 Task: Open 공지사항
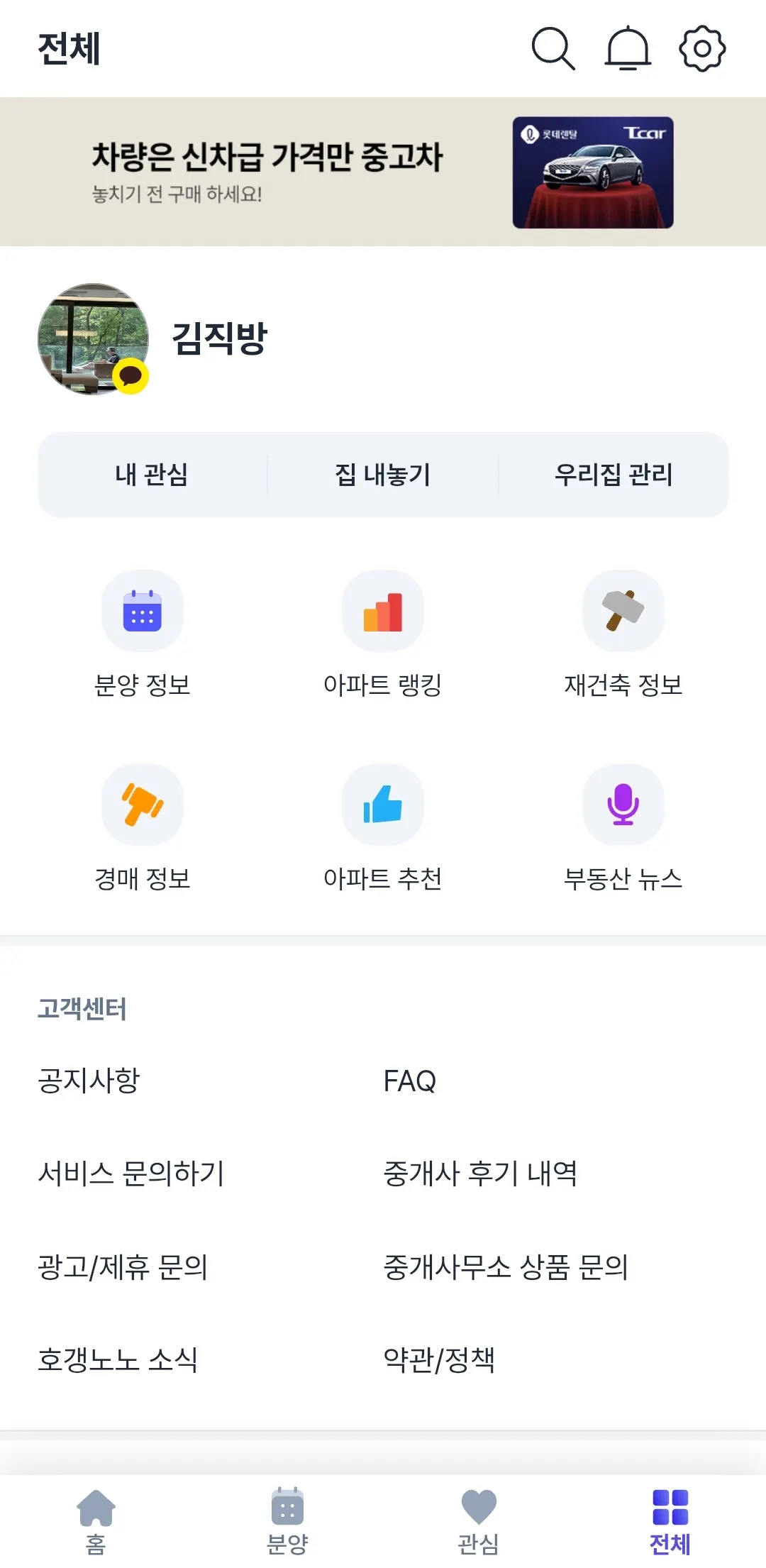[x=89, y=1081]
